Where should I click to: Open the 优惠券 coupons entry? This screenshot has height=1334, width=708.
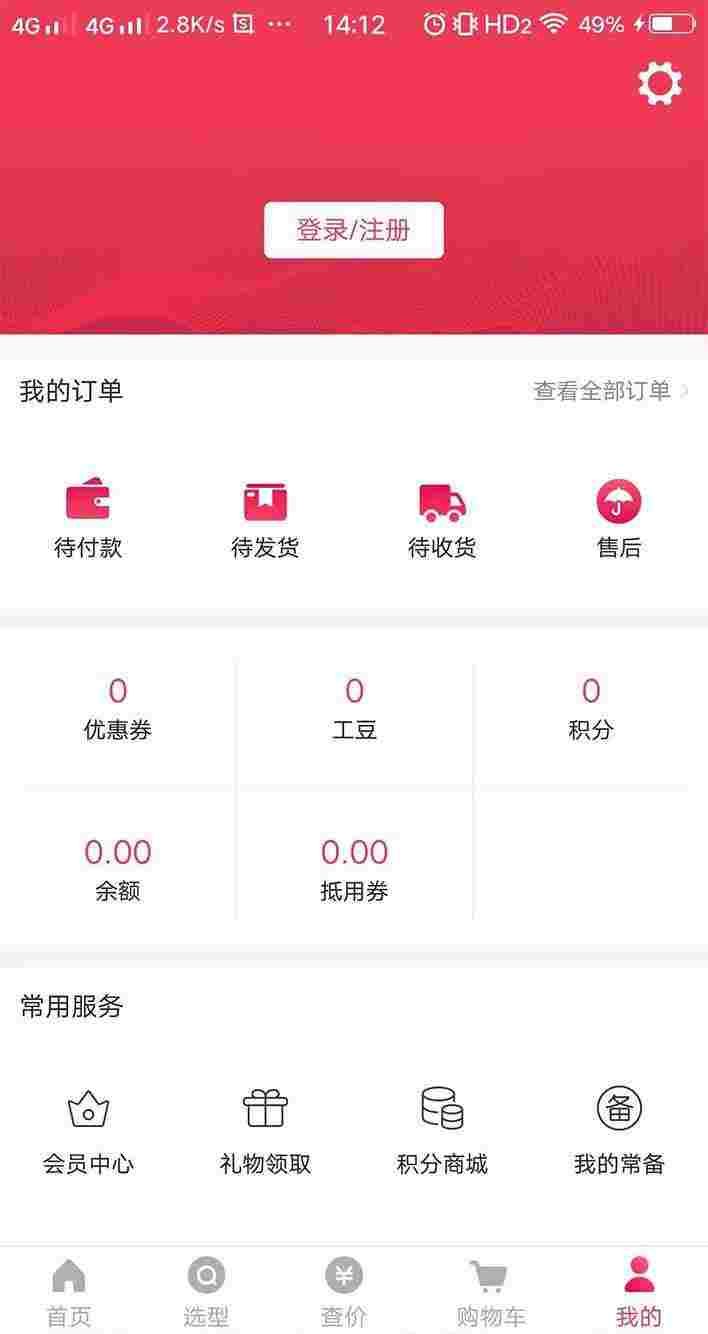(x=118, y=709)
